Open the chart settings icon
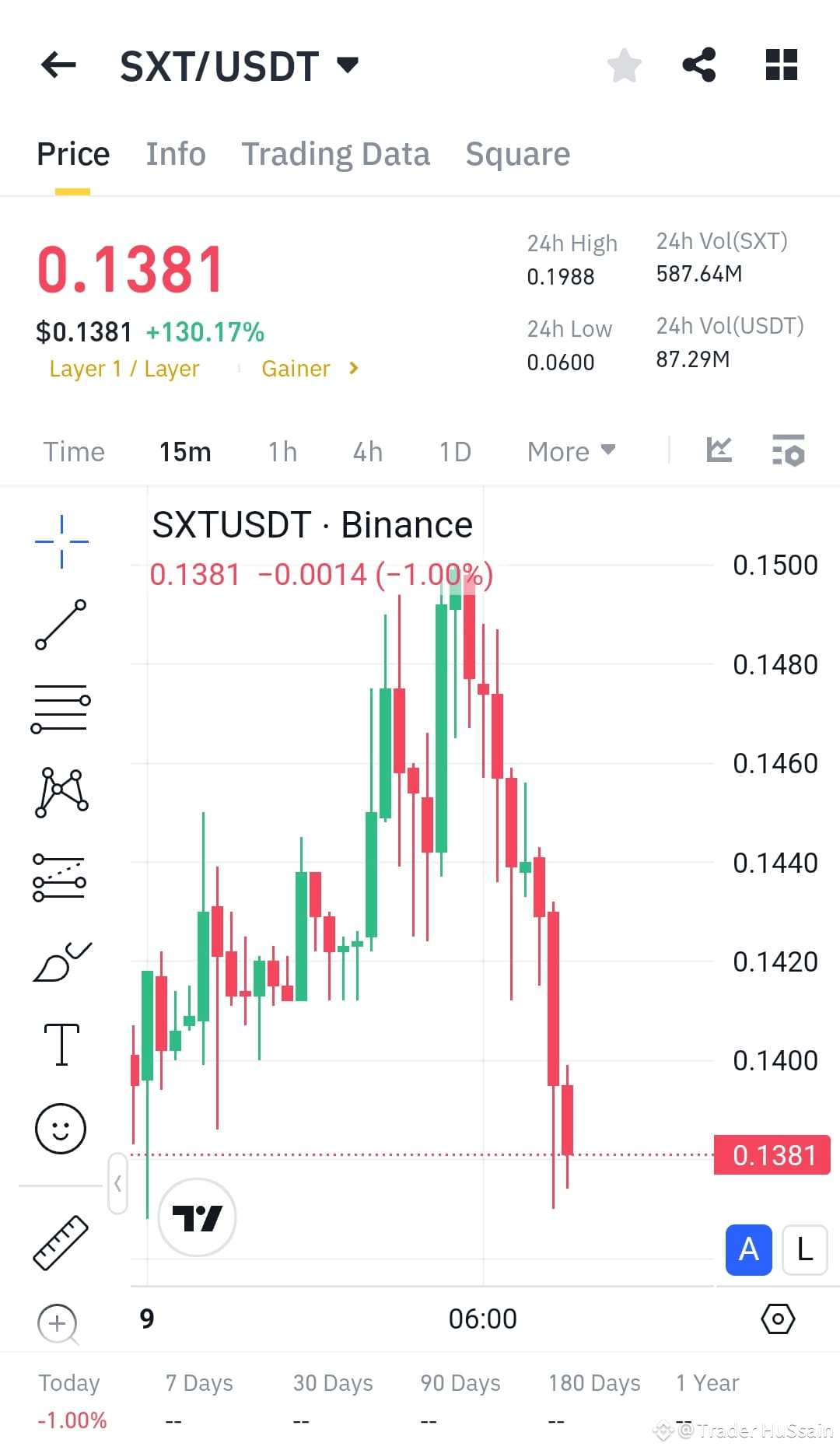The image size is (840, 1450). point(788,451)
